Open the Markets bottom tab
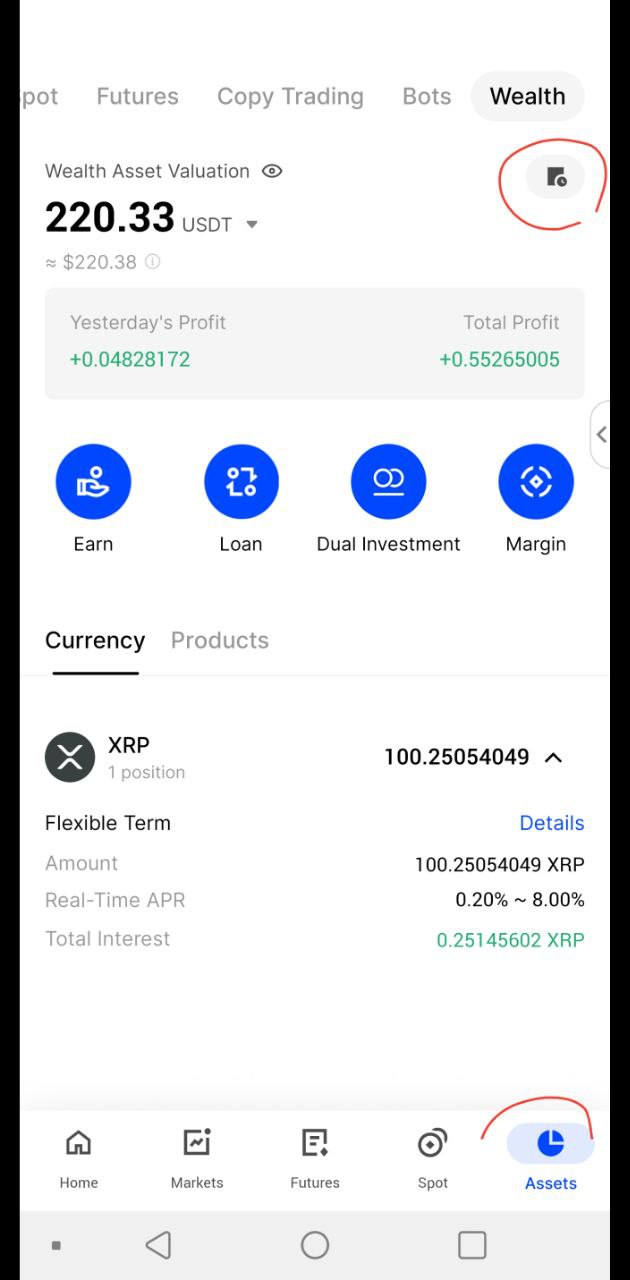This screenshot has height=1280, width=630. [x=197, y=1159]
